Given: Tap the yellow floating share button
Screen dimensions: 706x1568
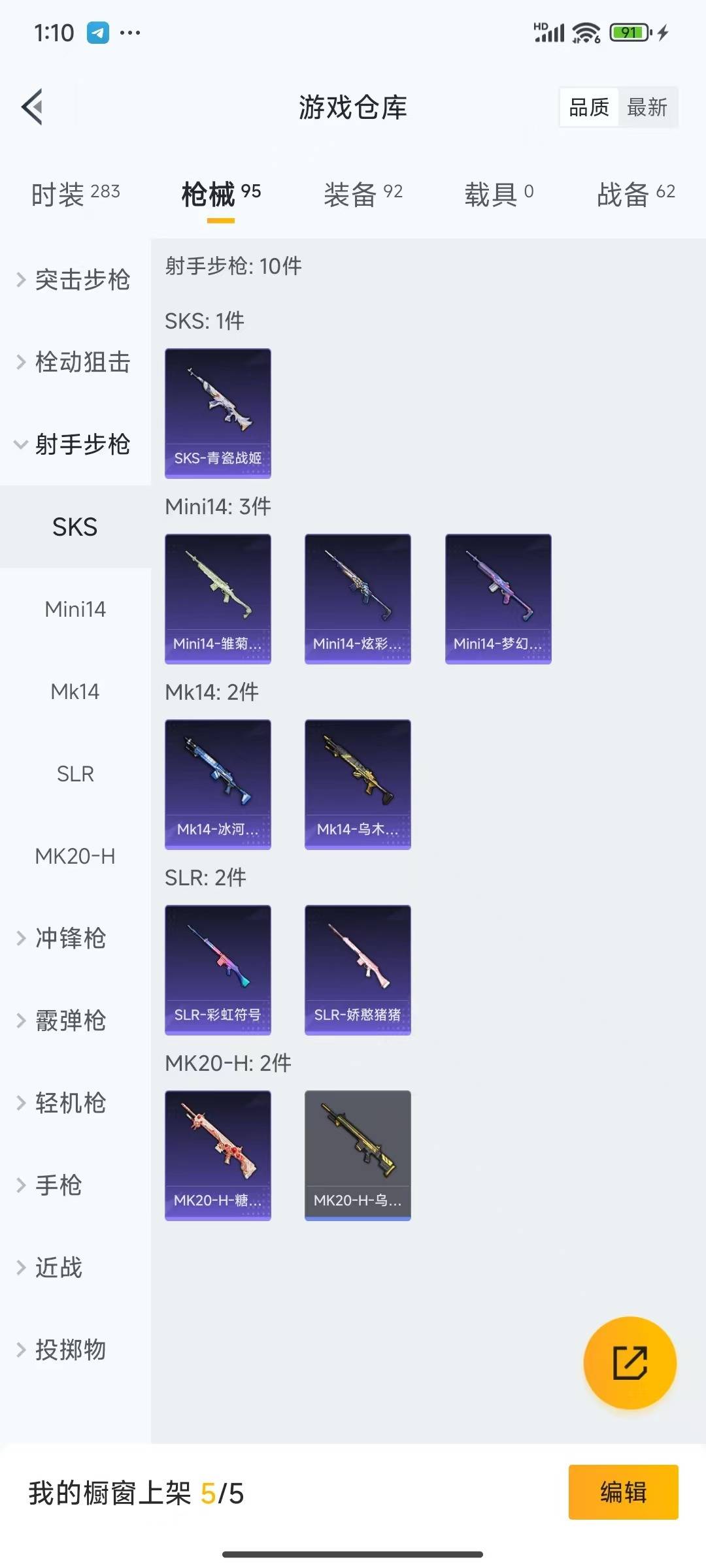Looking at the screenshot, I should click(630, 1363).
